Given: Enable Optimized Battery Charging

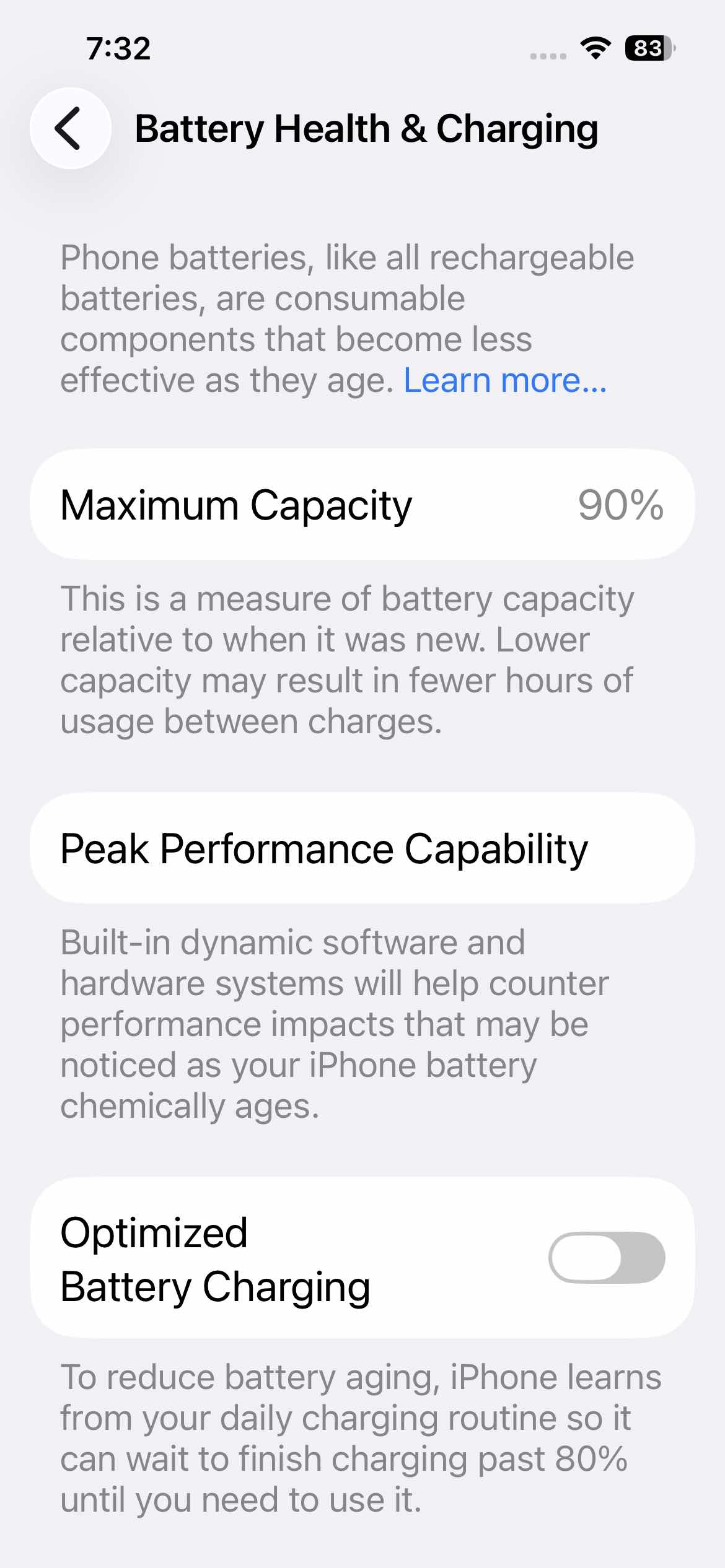Looking at the screenshot, I should [606, 1258].
